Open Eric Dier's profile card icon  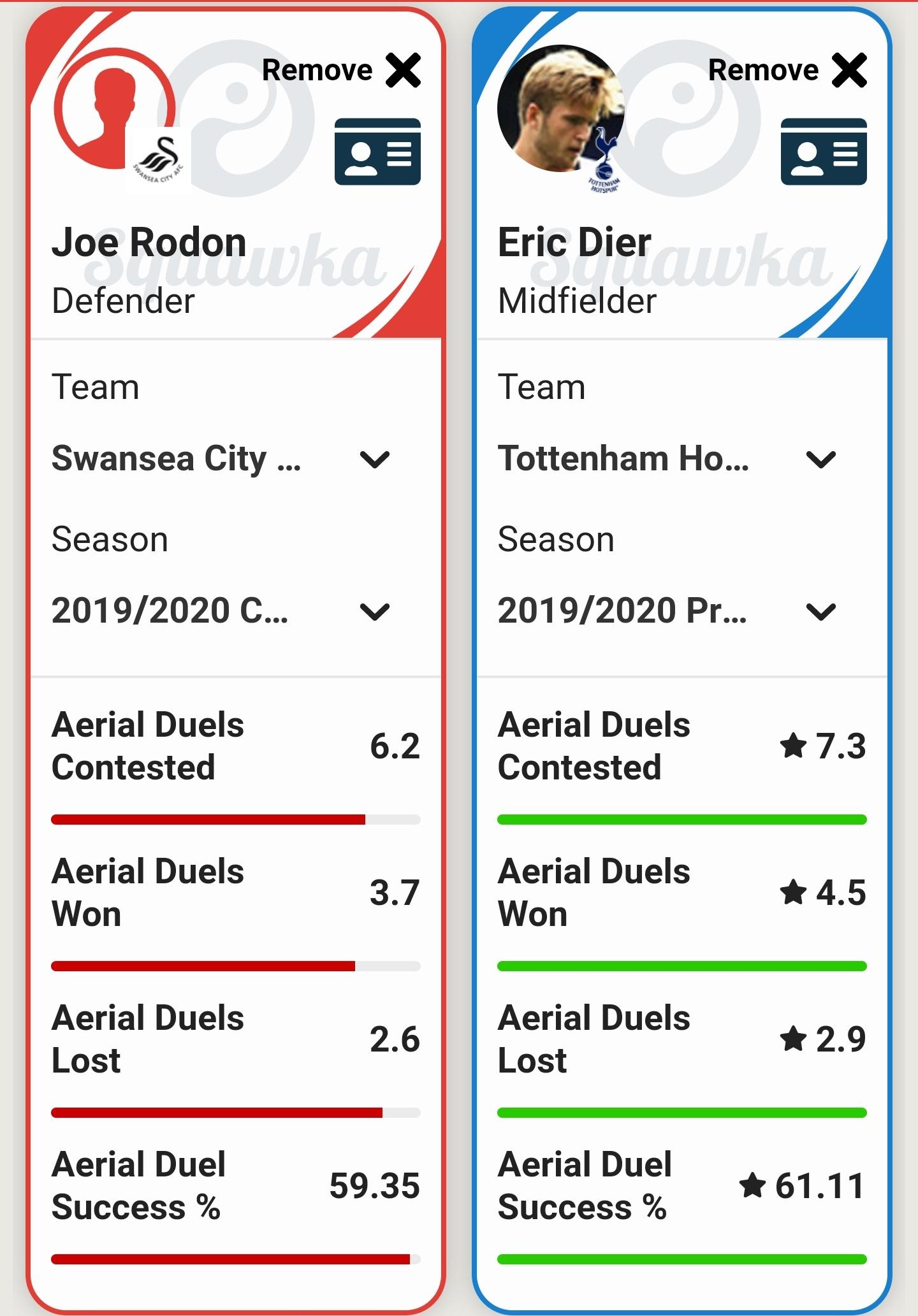[x=824, y=152]
